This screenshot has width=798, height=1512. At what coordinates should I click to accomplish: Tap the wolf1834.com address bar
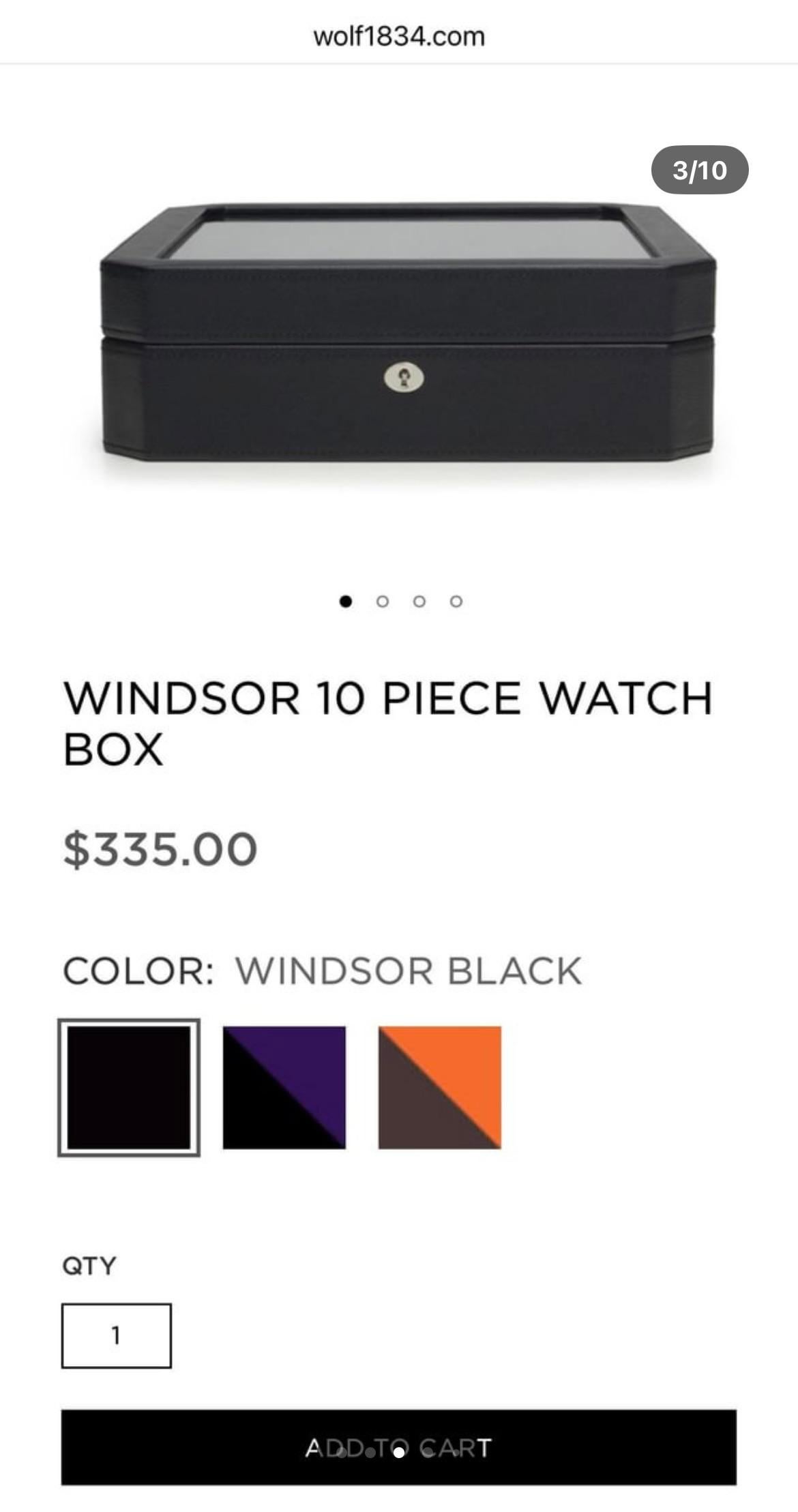(399, 35)
